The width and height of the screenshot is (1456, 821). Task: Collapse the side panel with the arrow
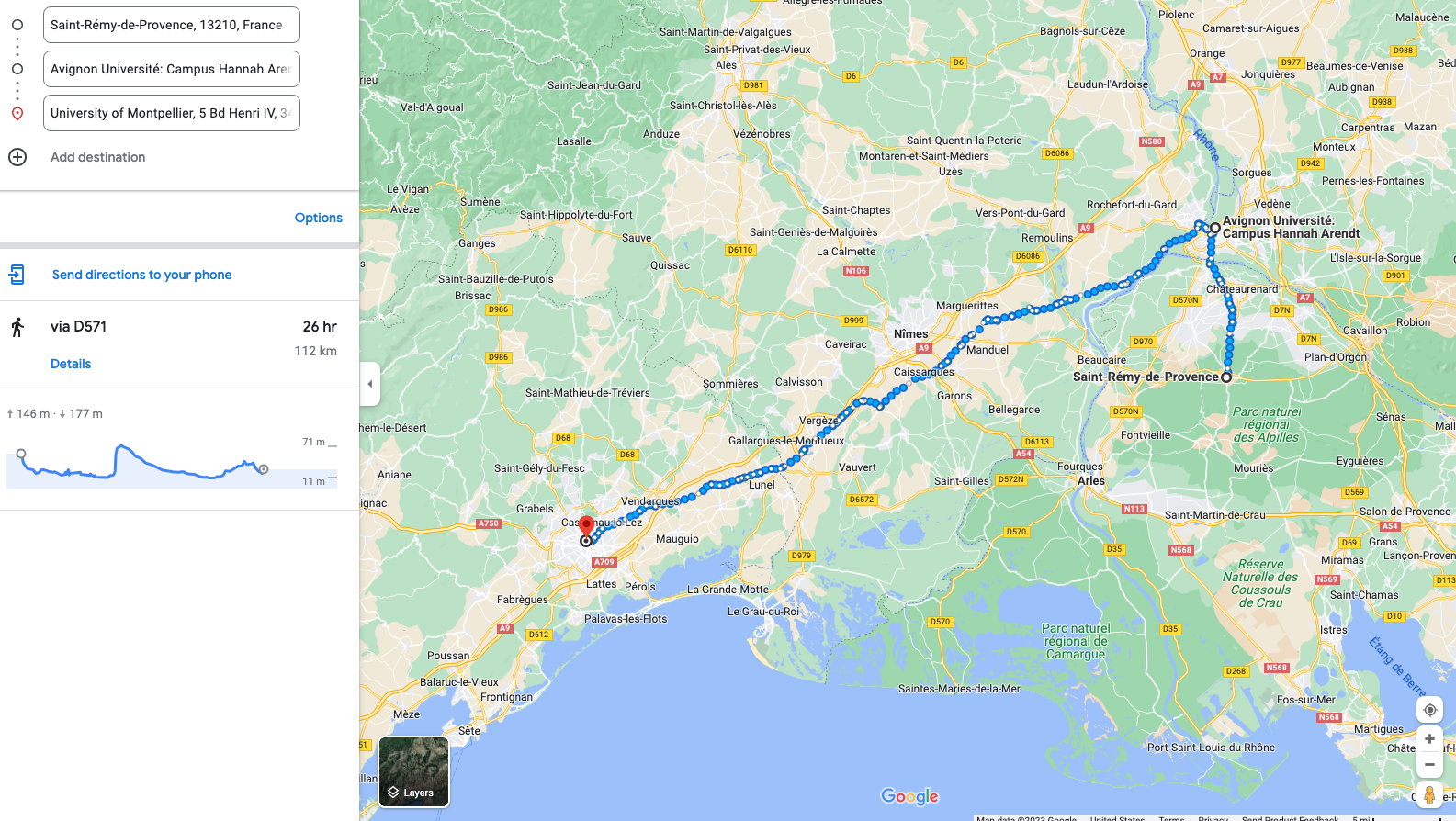[369, 384]
